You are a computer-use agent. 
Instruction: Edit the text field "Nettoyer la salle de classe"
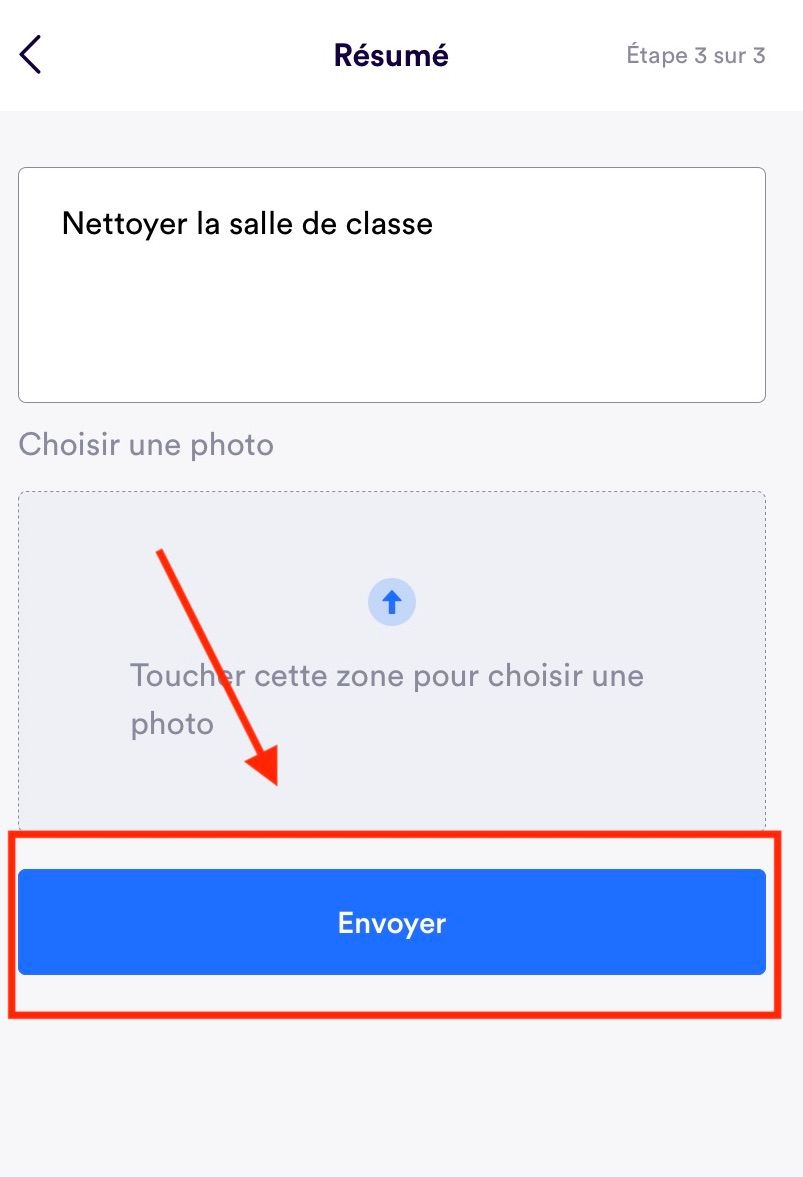391,284
